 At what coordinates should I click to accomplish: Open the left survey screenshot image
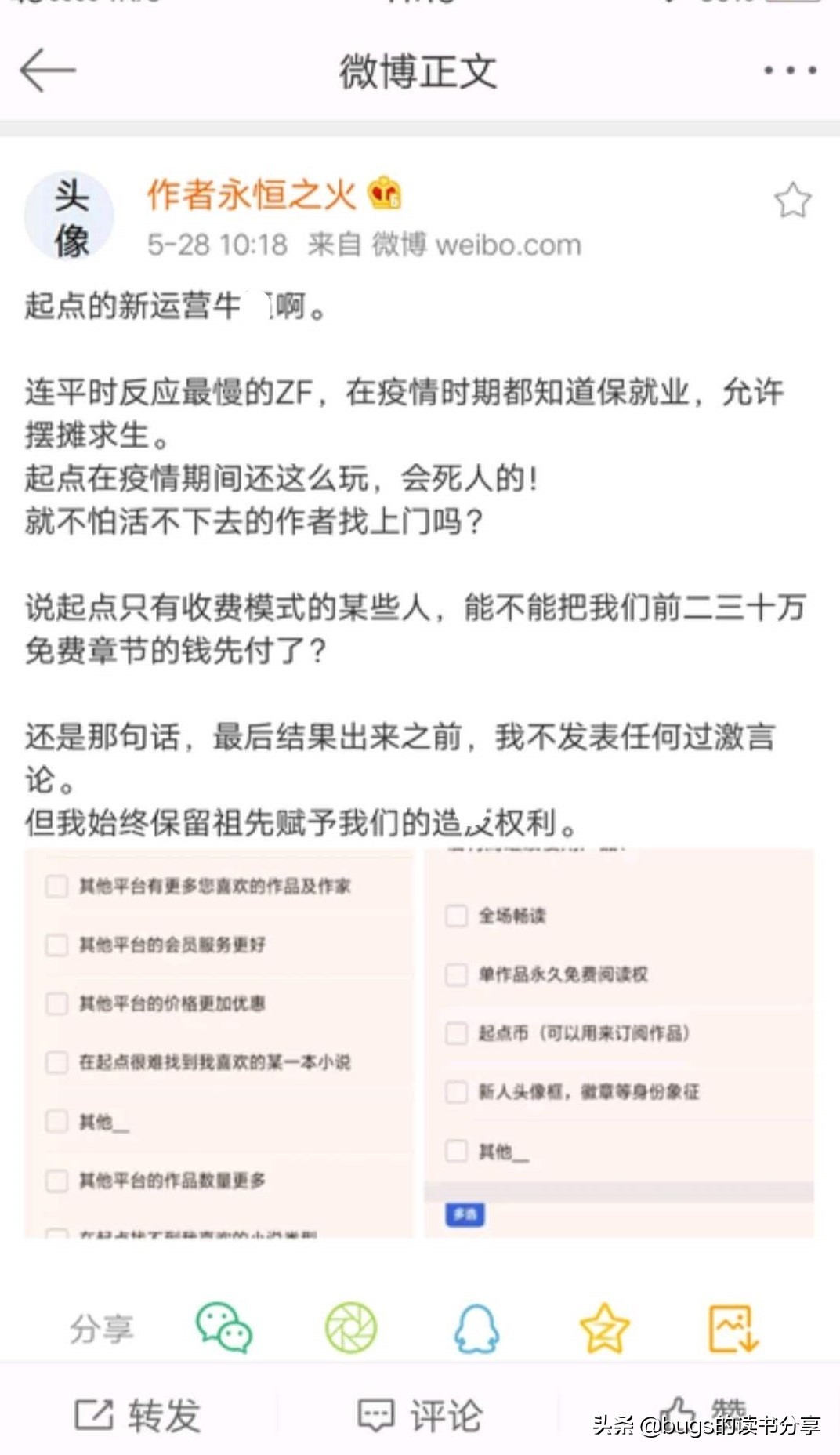click(219, 1043)
